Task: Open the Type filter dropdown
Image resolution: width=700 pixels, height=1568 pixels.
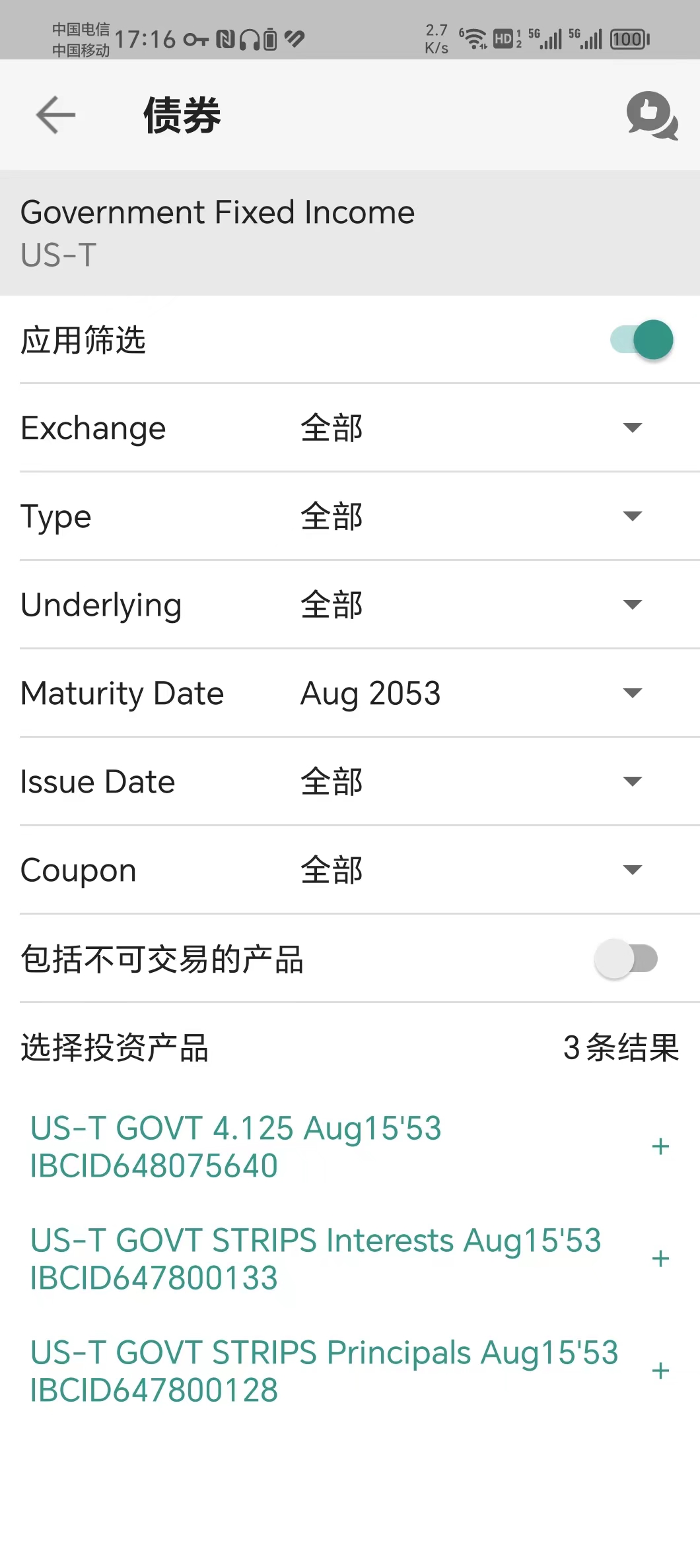Action: 470,516
